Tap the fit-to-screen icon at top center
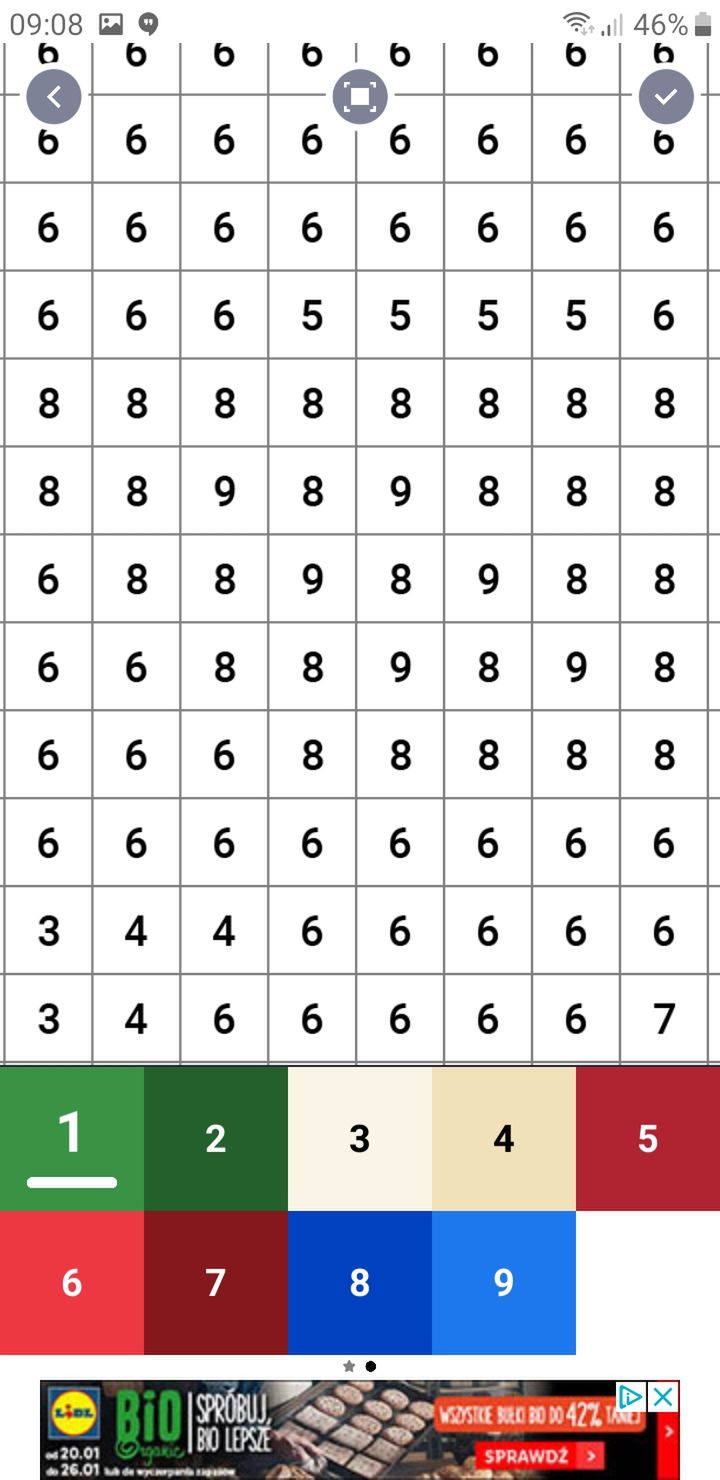Image resolution: width=720 pixels, height=1480 pixels. click(360, 97)
